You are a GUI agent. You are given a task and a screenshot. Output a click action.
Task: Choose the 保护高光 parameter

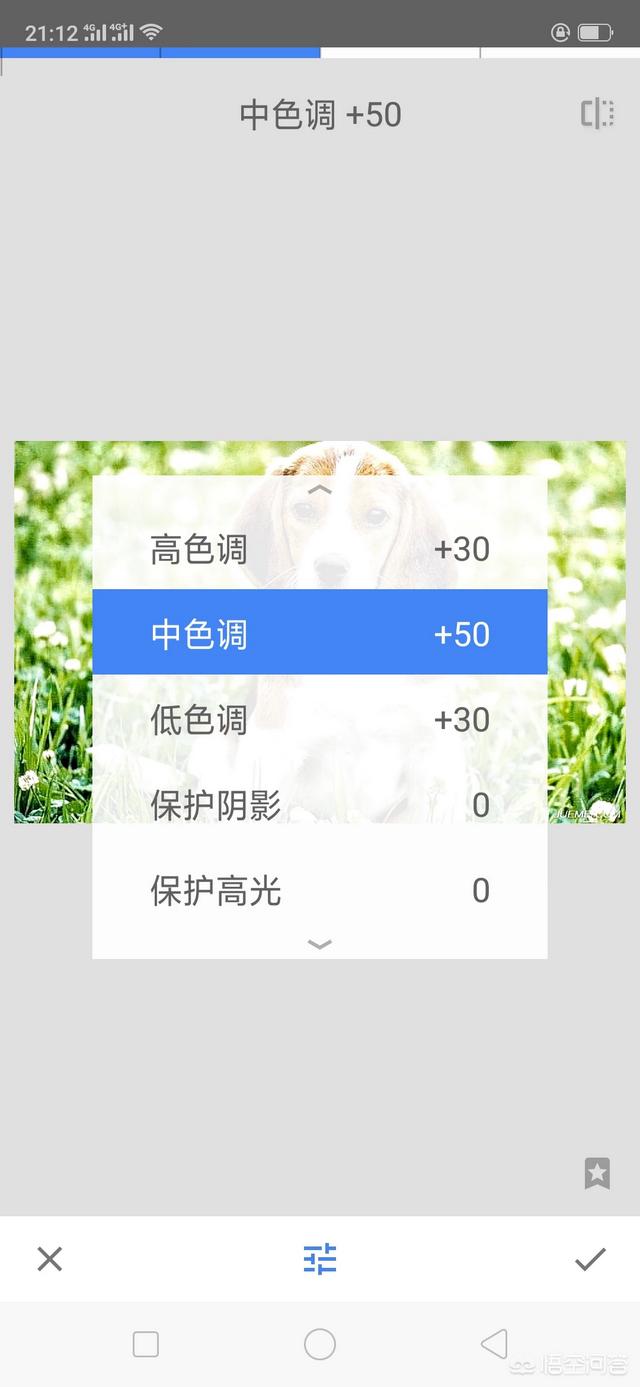[320, 890]
